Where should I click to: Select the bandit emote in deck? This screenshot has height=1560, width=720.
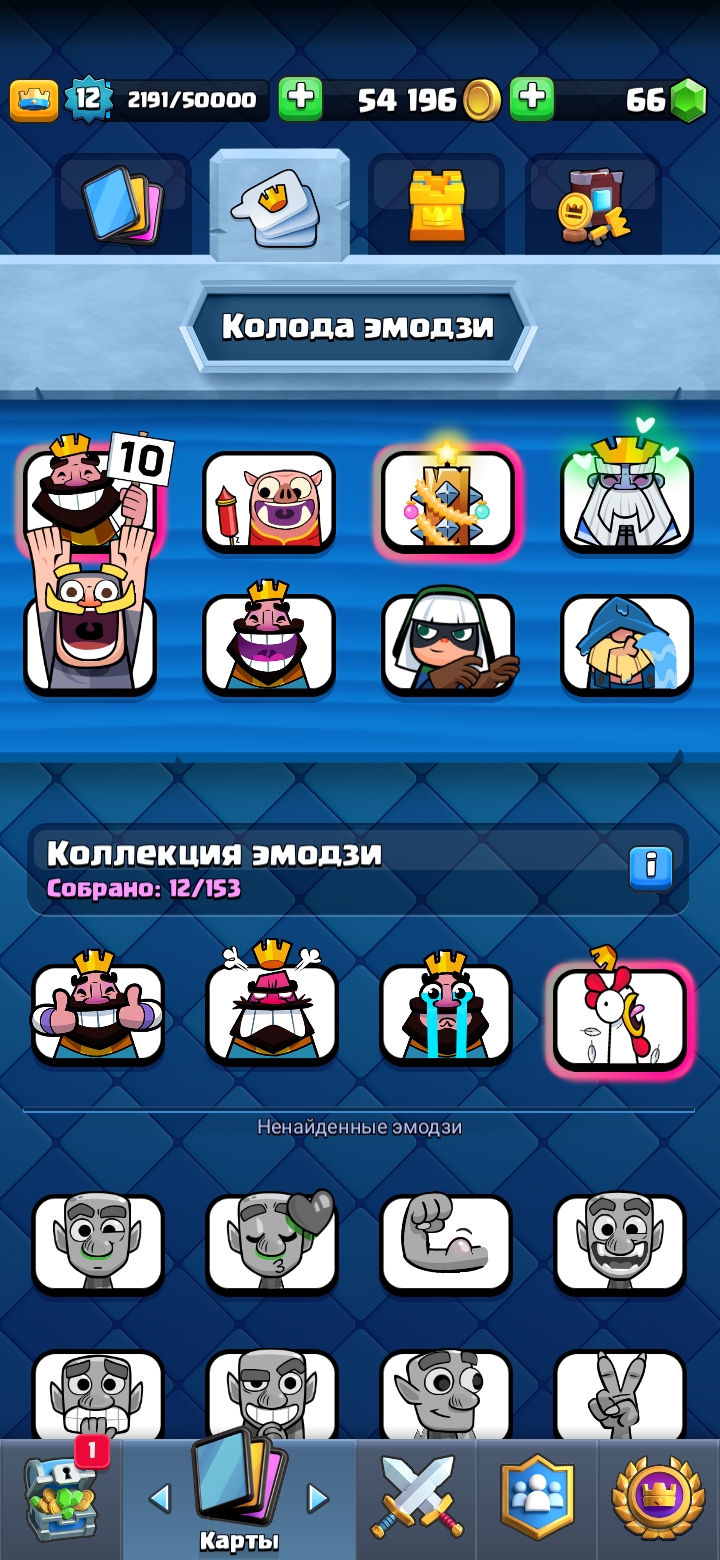[x=449, y=643]
